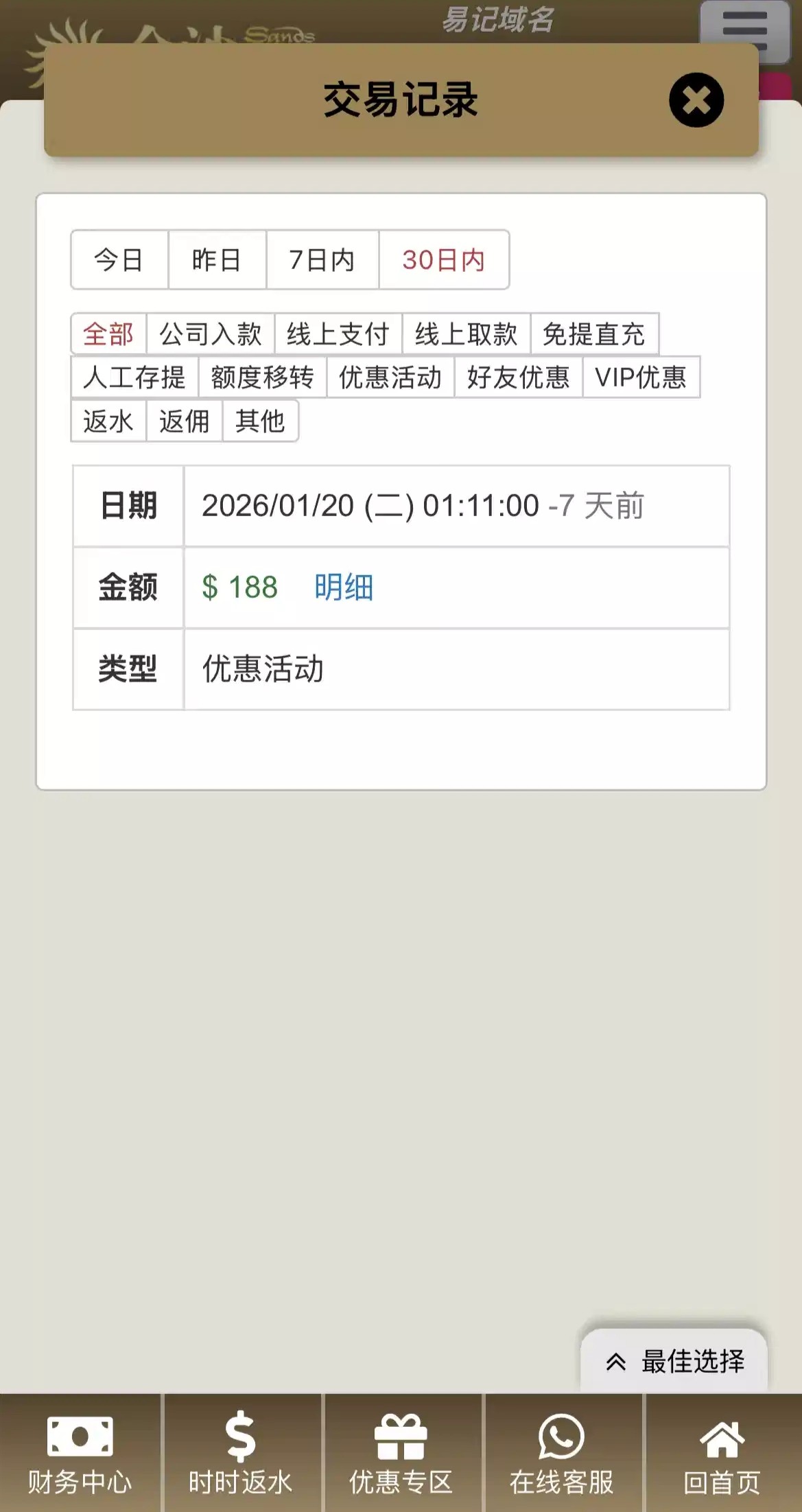Switch to 好友优惠 records
The image size is (802, 1512).
(518, 377)
